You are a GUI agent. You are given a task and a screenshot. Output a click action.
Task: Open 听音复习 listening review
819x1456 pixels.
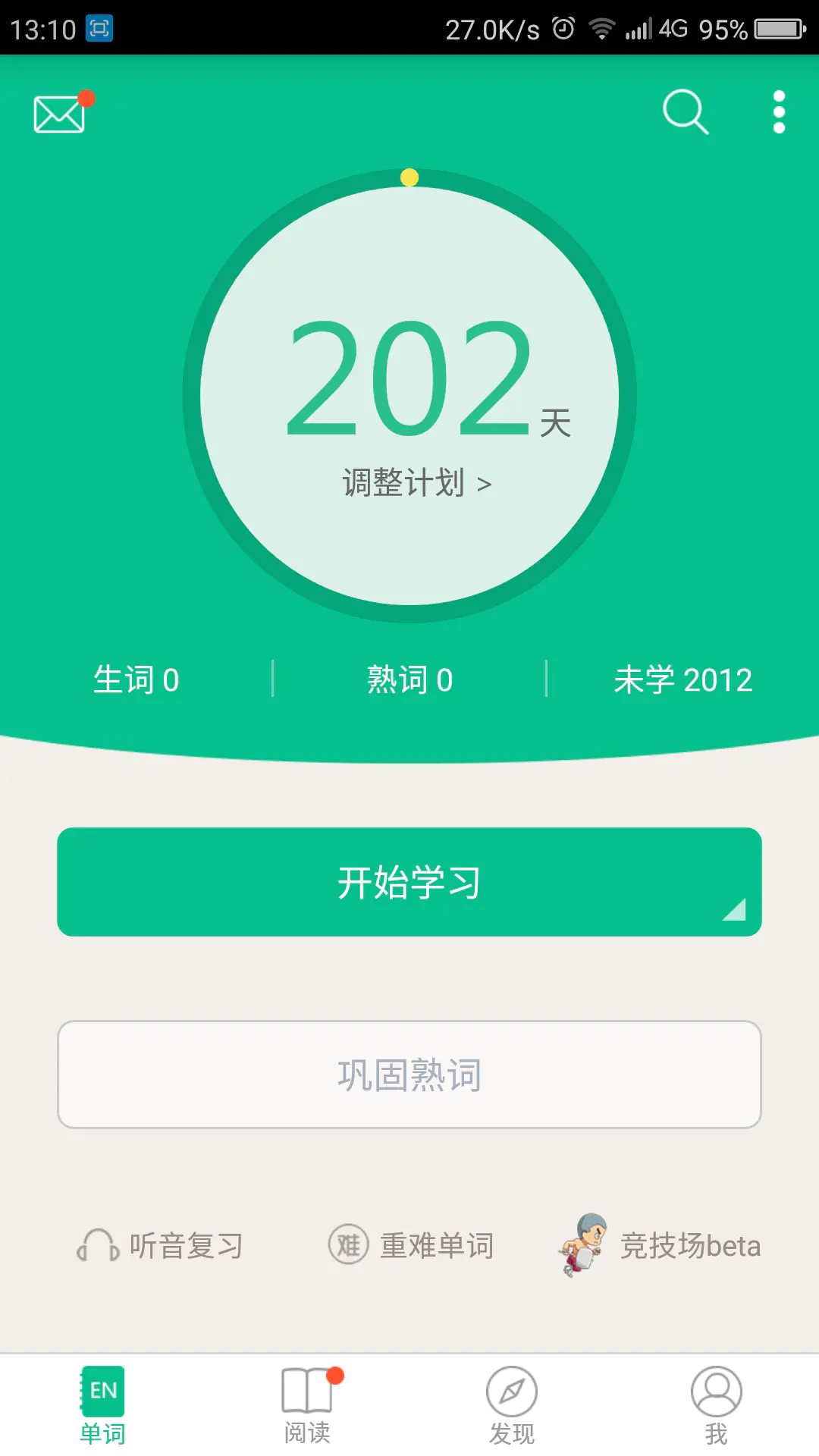pos(160,1245)
